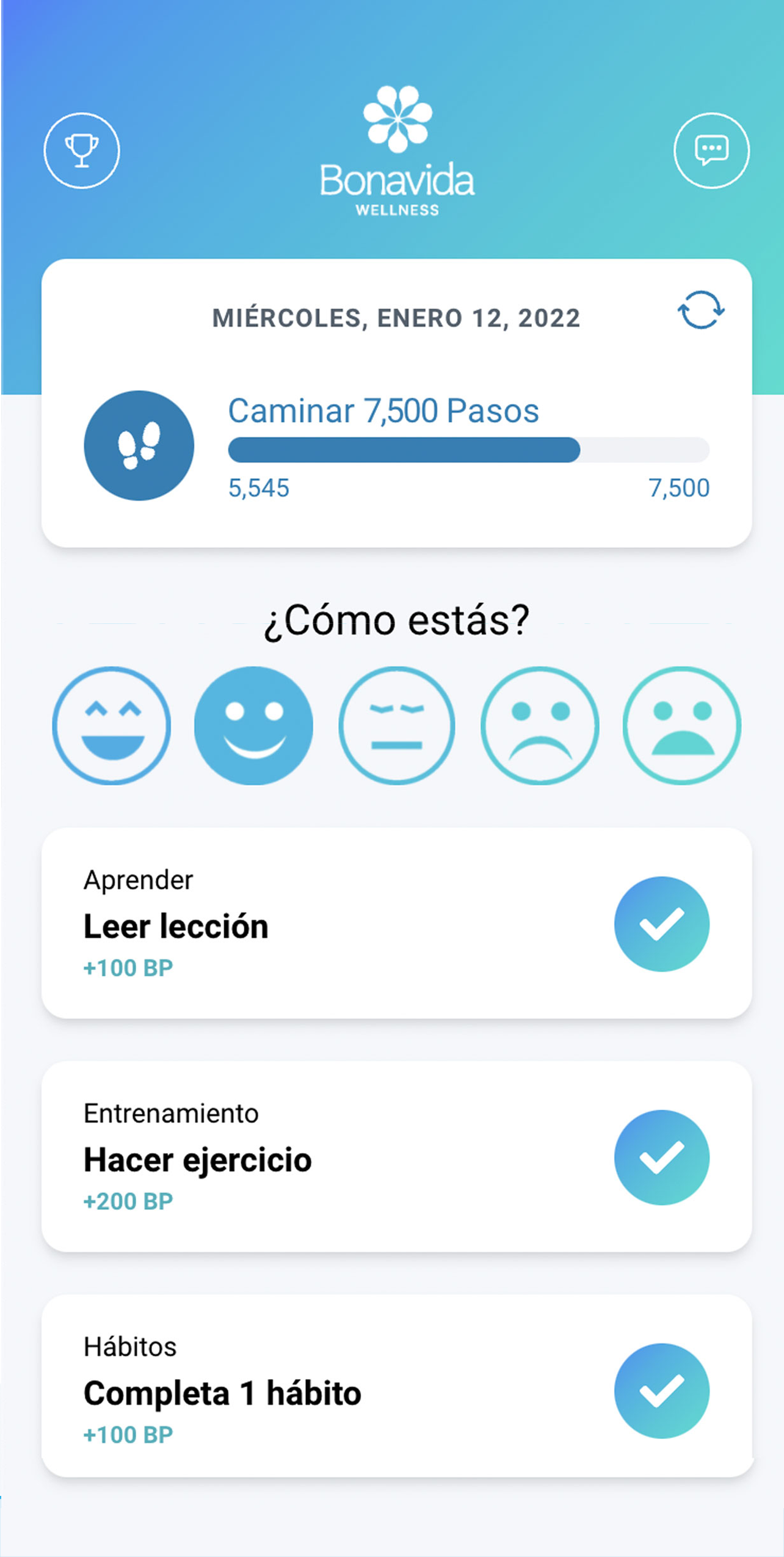Open the Completa 1 hábito card
Viewport: 784px width, 1557px height.
[x=396, y=1386]
